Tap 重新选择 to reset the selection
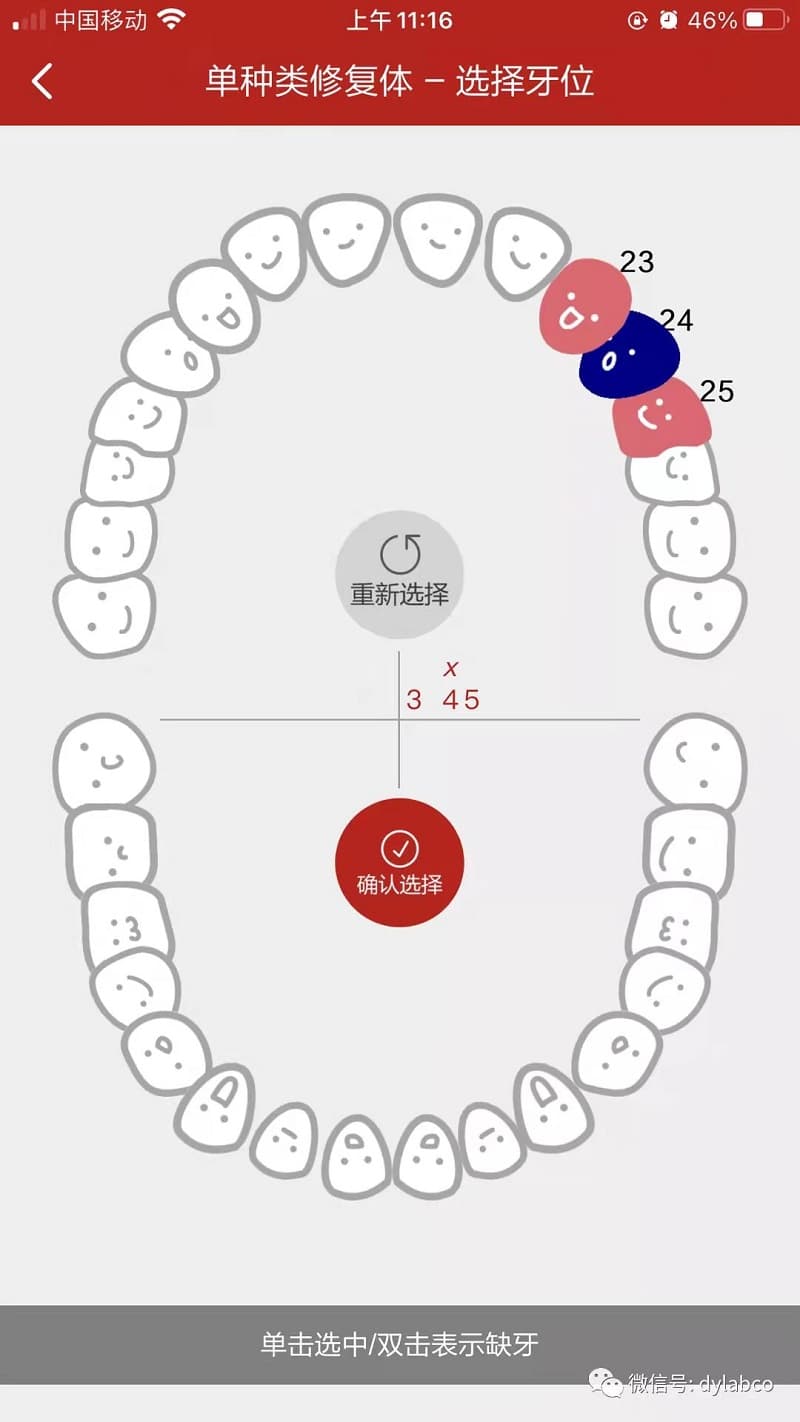 [399, 573]
